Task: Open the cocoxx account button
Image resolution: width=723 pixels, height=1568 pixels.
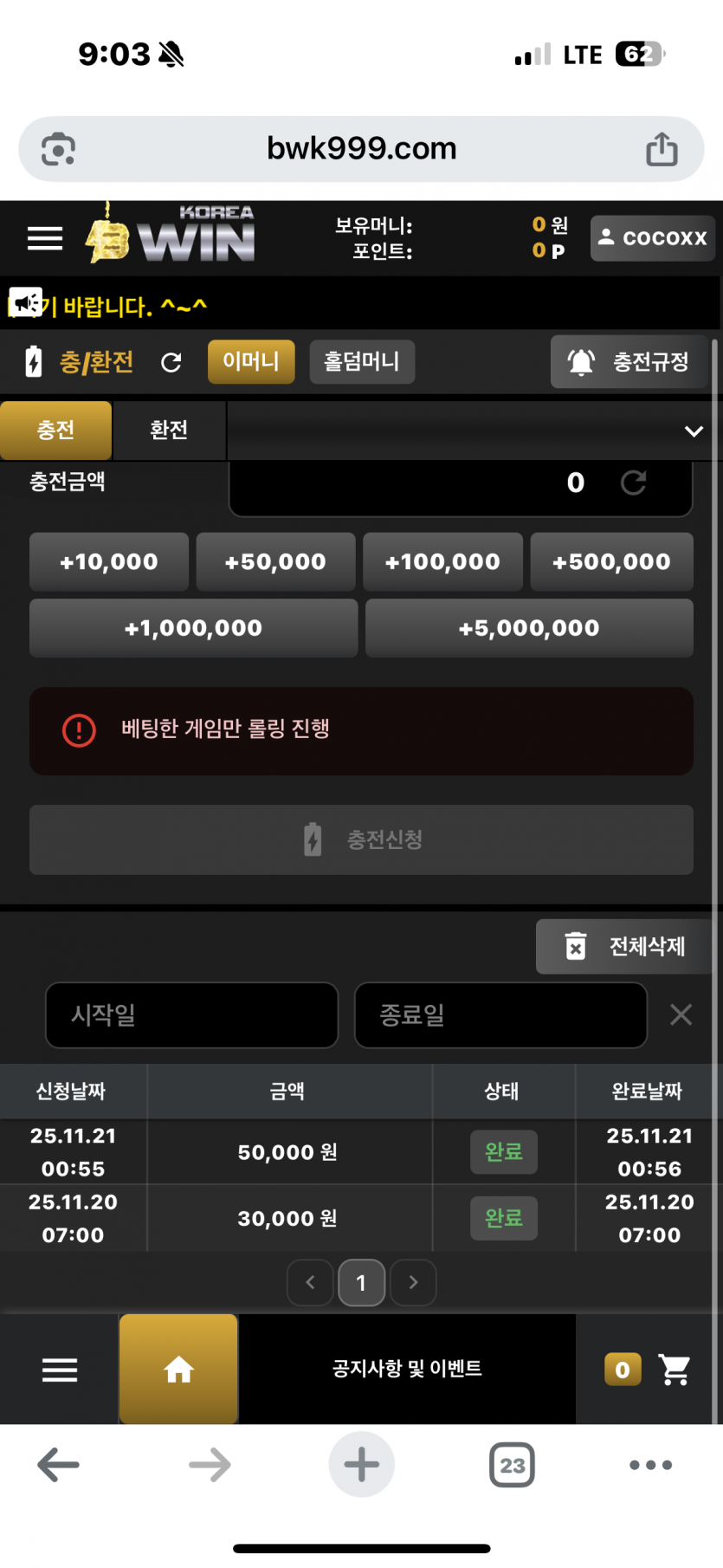Action: coord(653,238)
